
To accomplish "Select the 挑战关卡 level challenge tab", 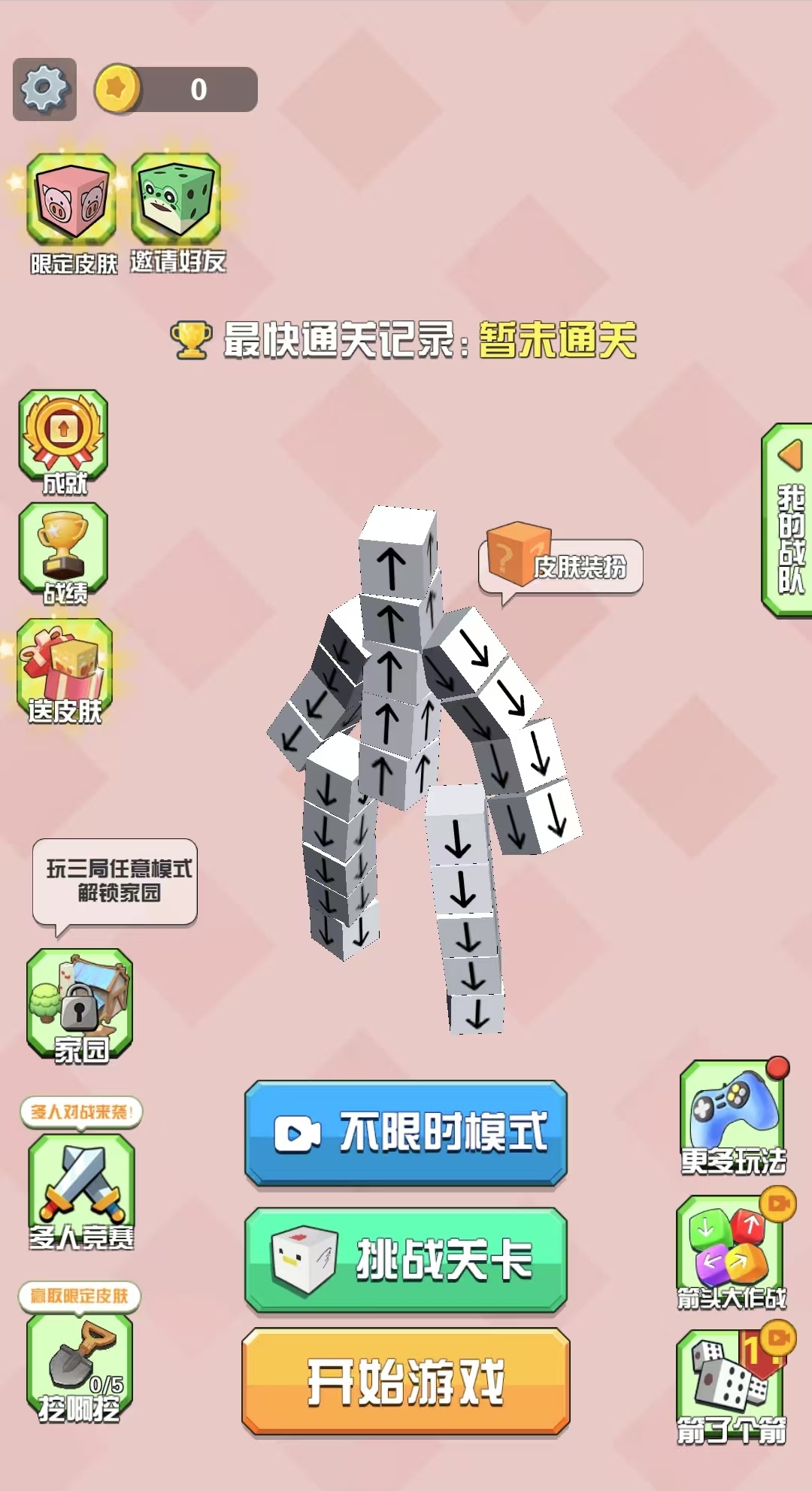I will click(x=406, y=1262).
